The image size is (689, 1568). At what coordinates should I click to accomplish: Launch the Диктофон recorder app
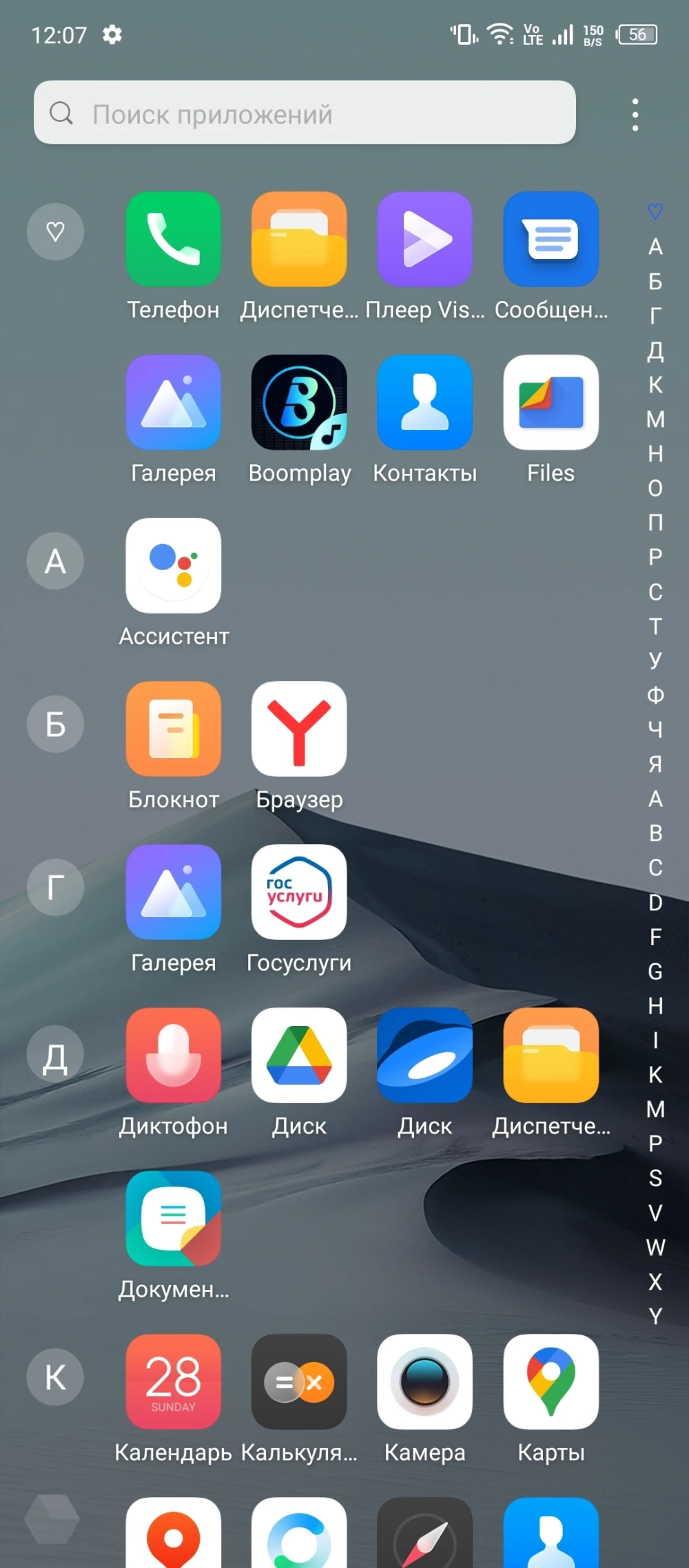click(x=174, y=1055)
